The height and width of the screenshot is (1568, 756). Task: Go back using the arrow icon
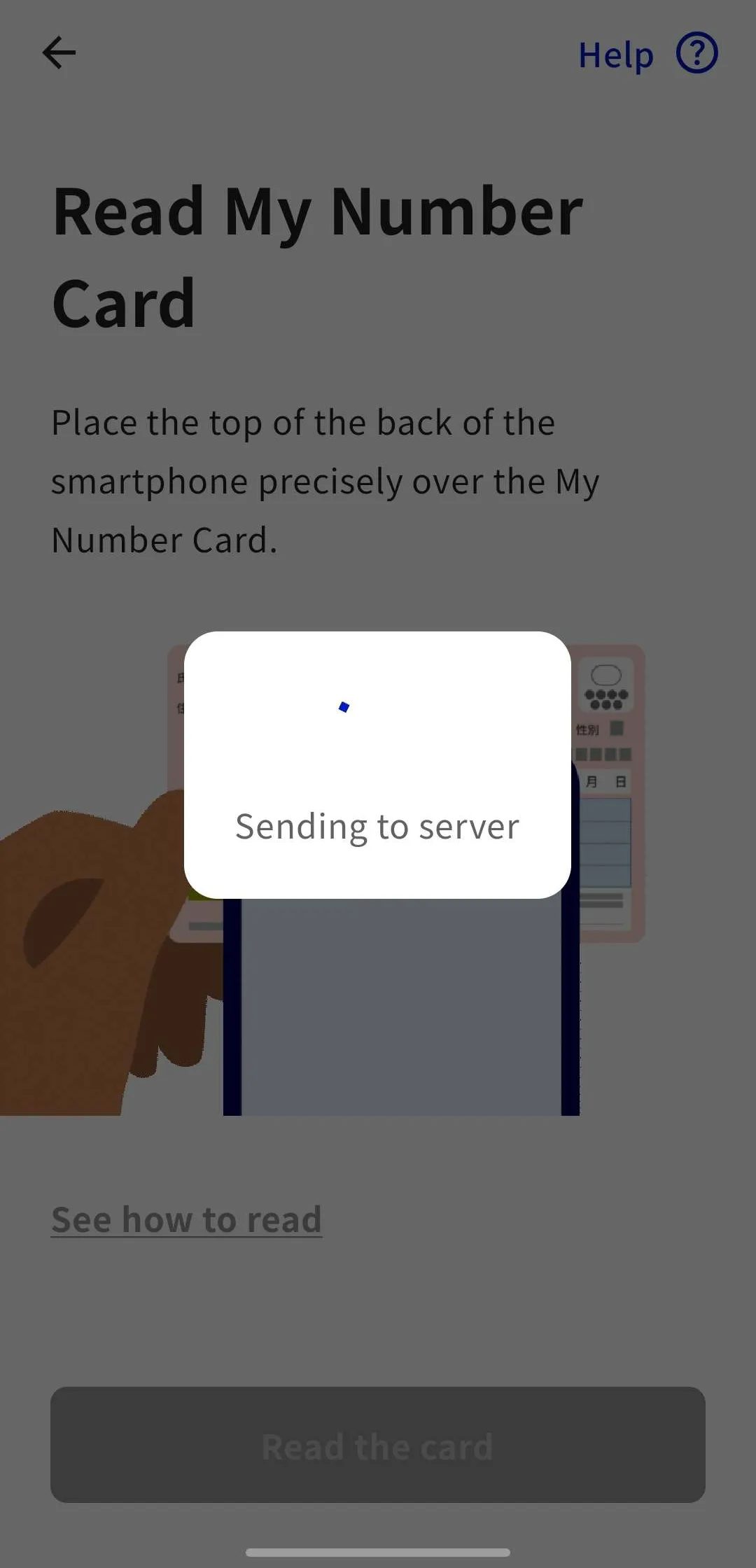[59, 53]
